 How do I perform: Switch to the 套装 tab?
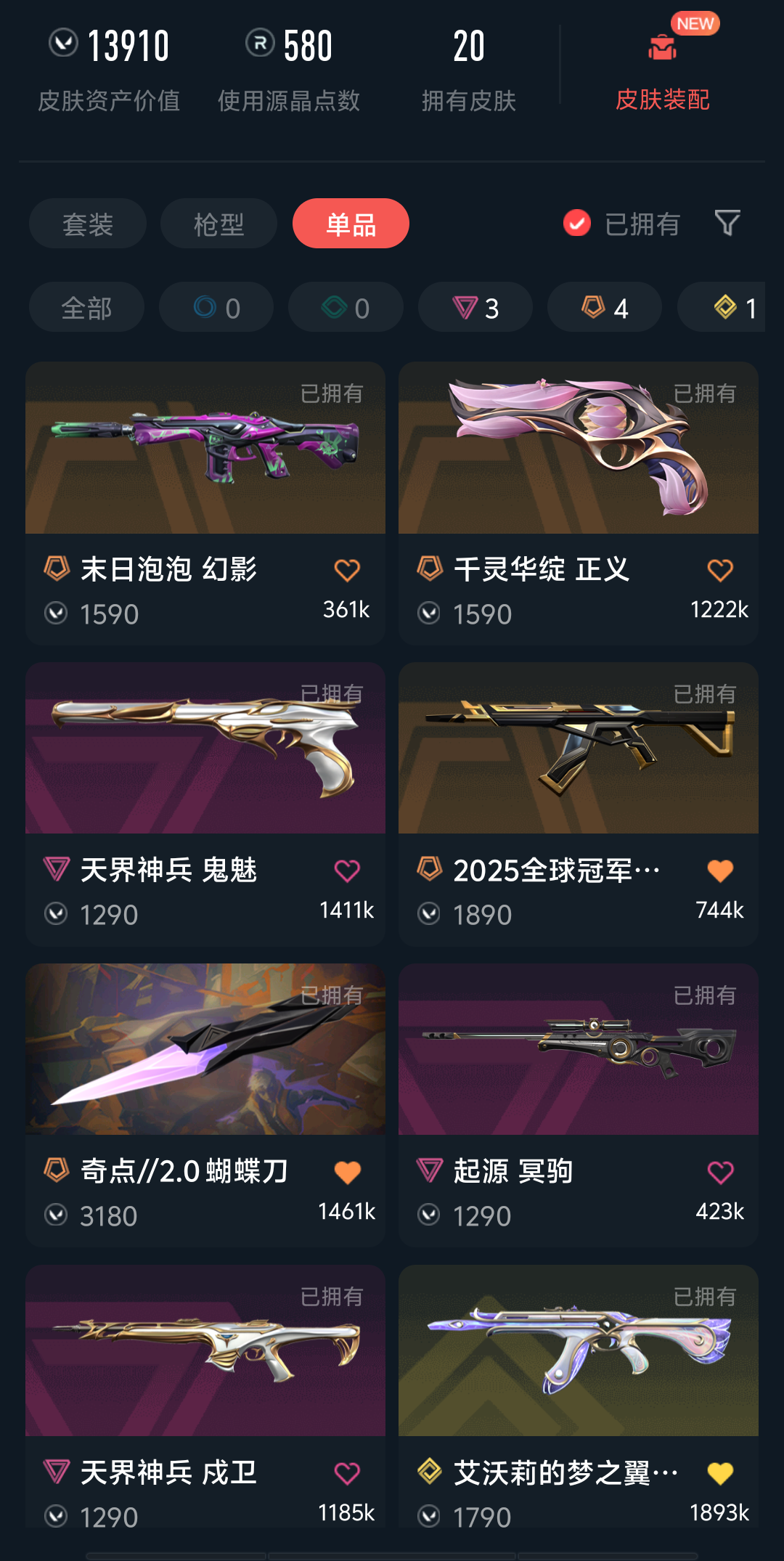[x=87, y=224]
